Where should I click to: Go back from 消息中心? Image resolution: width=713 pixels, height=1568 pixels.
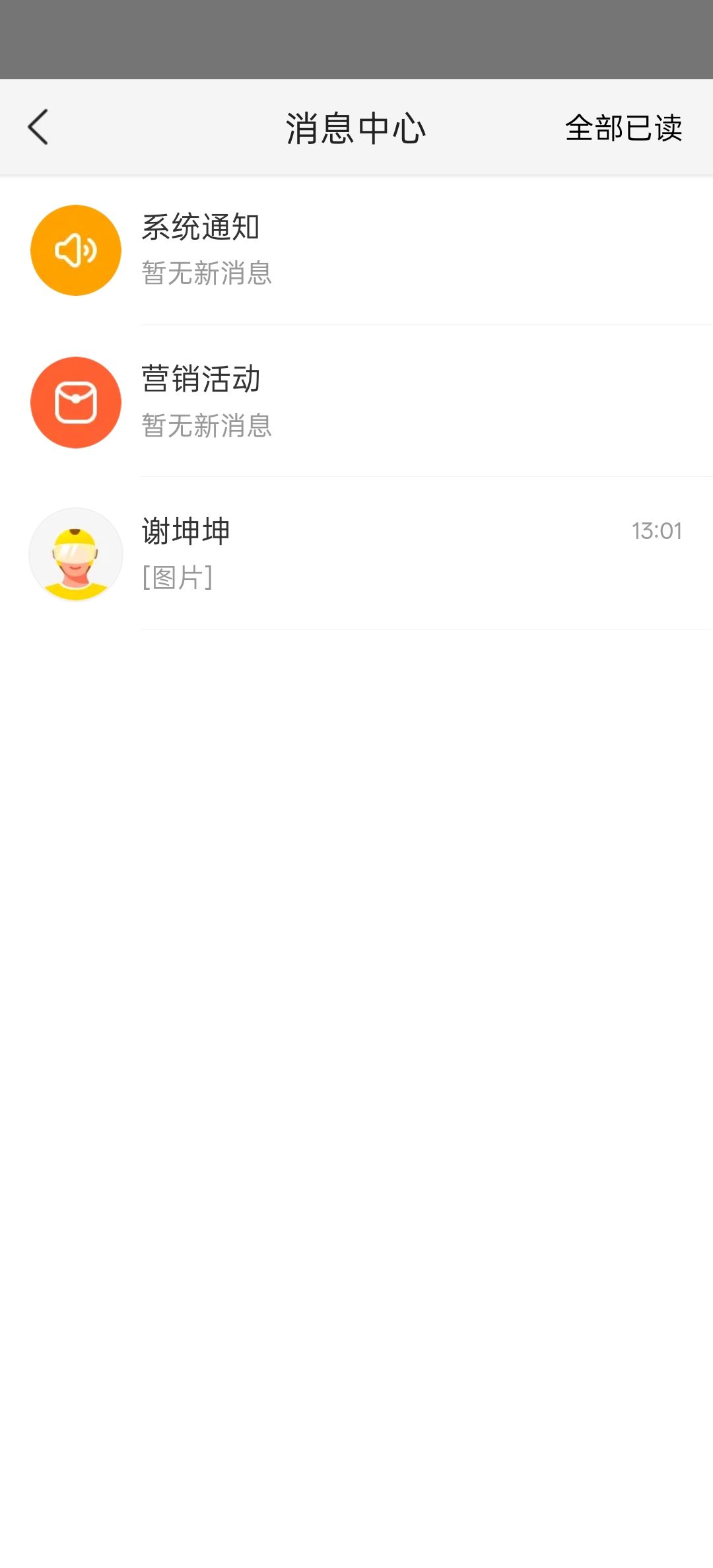(38, 127)
